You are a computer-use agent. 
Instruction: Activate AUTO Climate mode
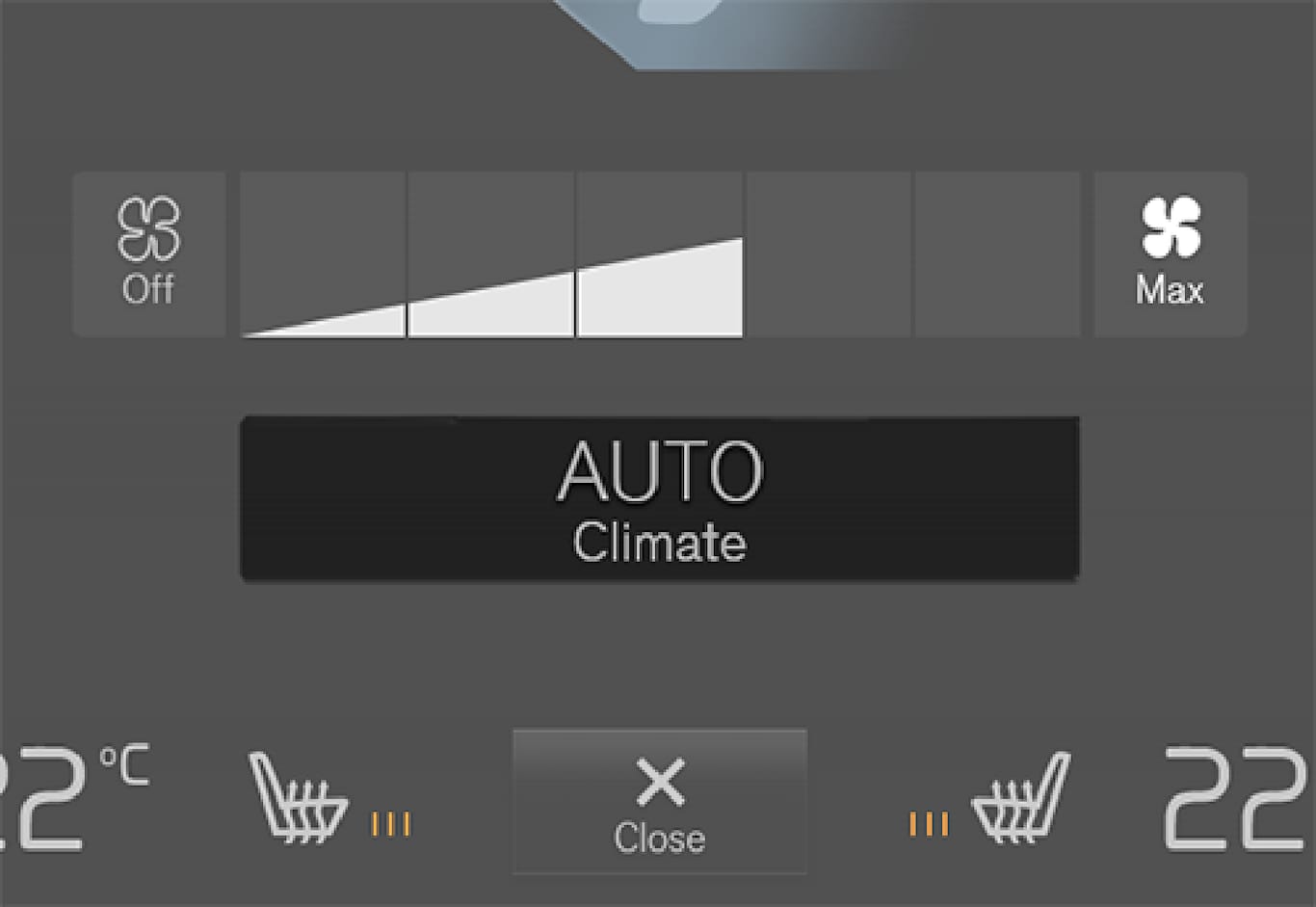point(659,499)
